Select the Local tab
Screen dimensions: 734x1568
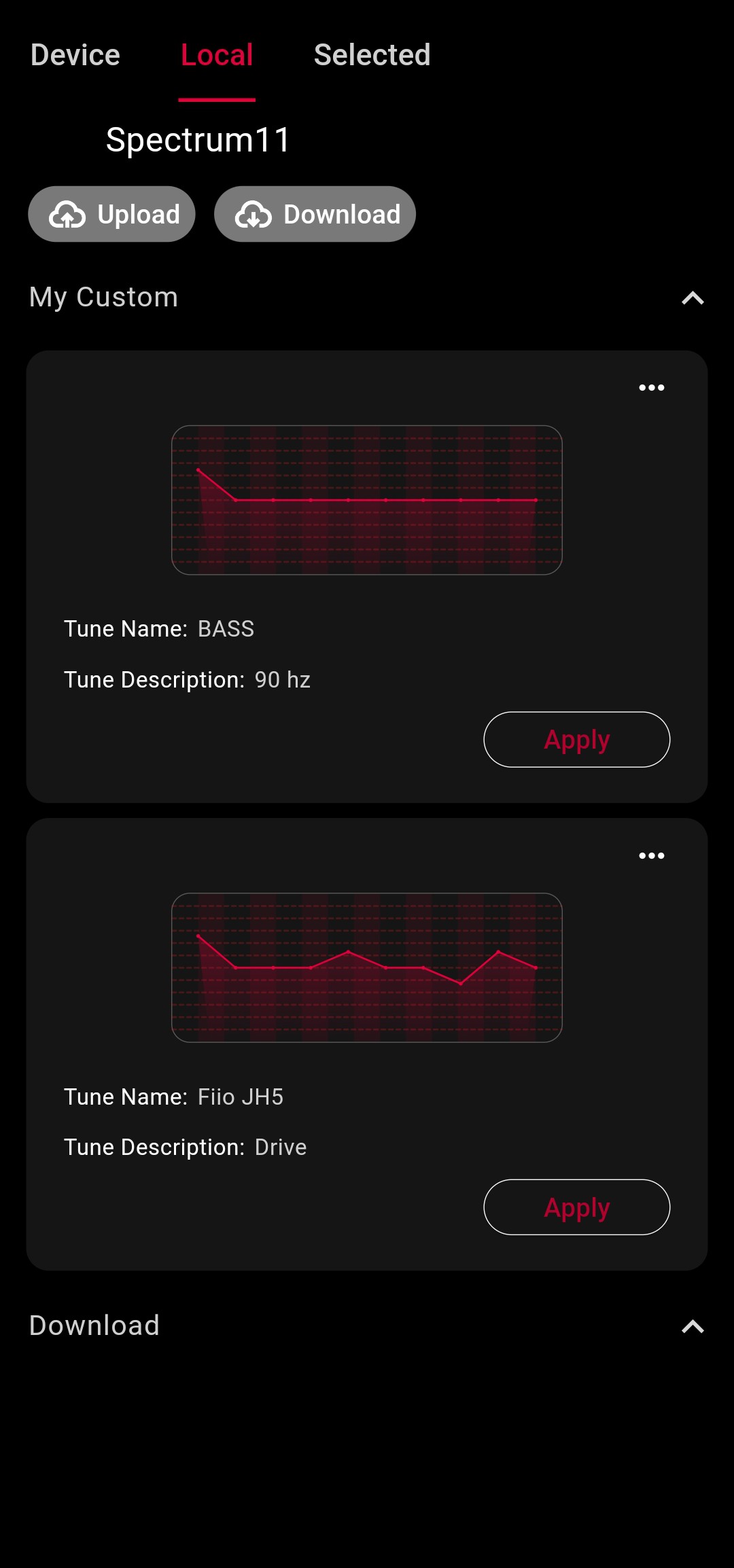(217, 55)
